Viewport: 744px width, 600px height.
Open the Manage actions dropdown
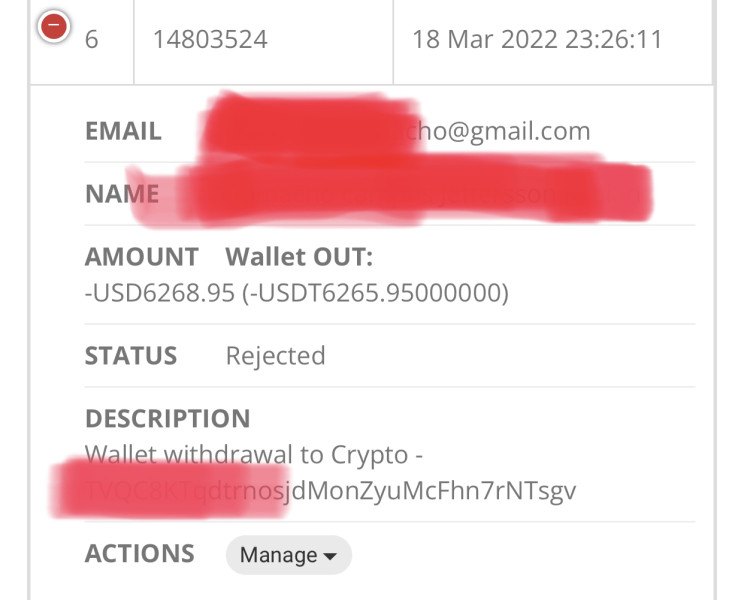[x=288, y=554]
